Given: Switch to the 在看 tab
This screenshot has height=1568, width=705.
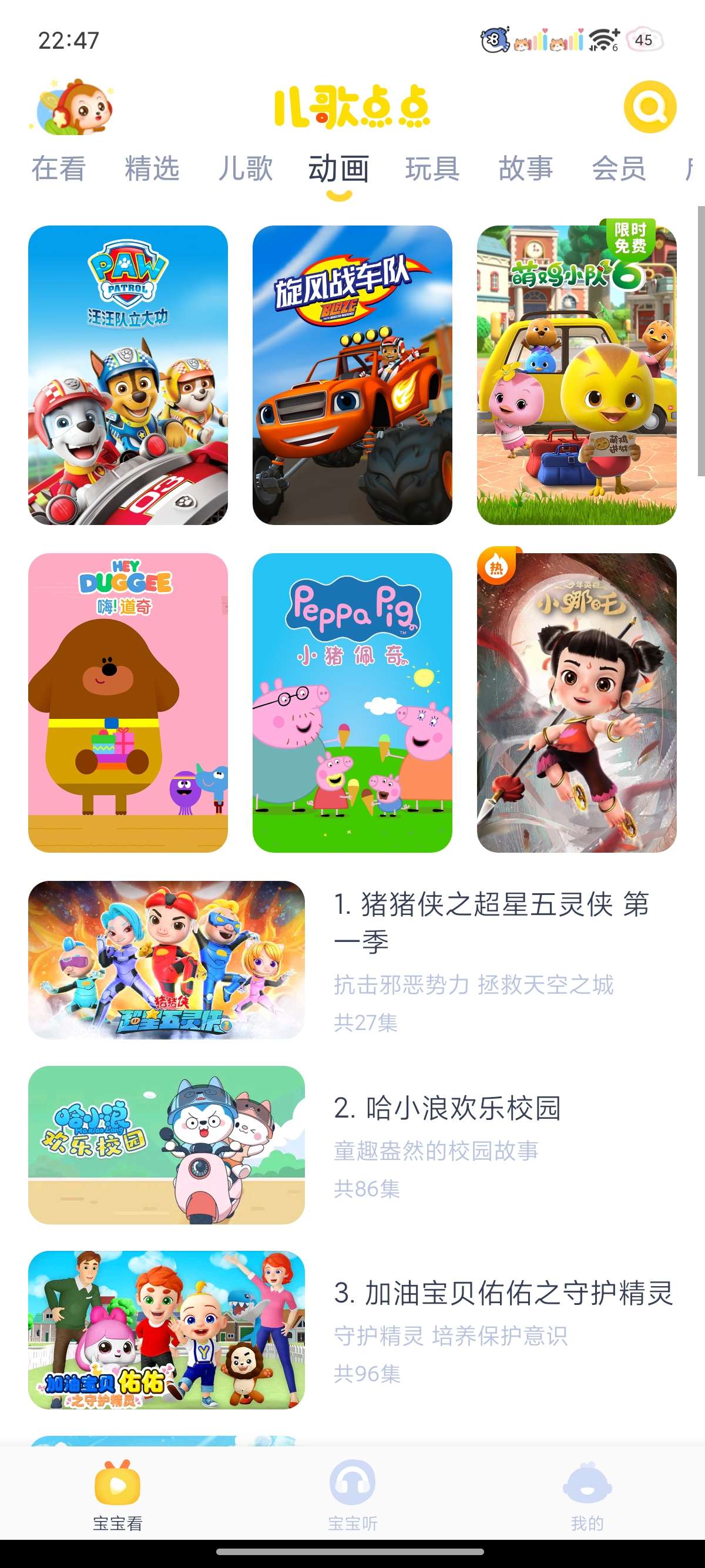Looking at the screenshot, I should (x=58, y=169).
